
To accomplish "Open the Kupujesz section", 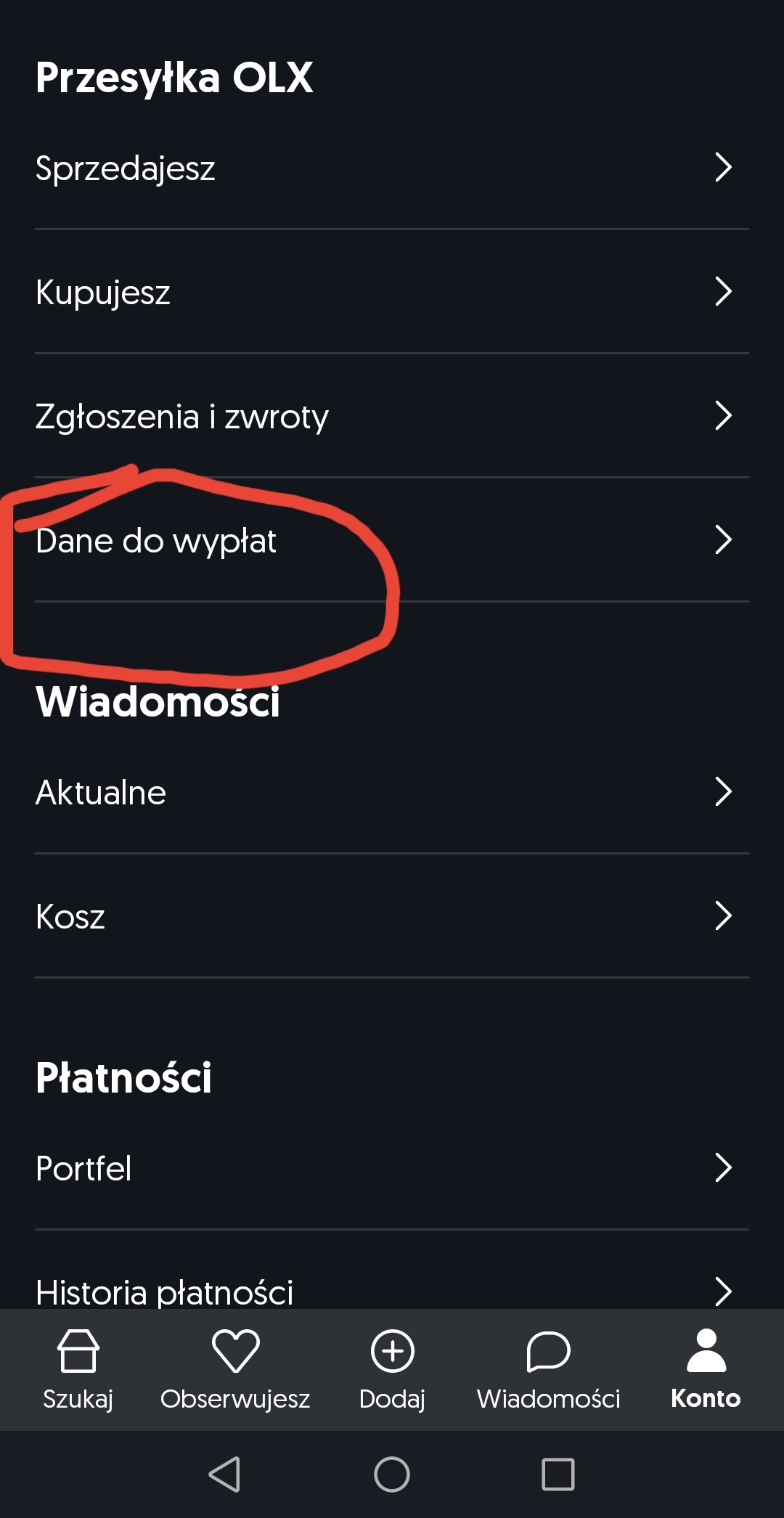I will [392, 293].
